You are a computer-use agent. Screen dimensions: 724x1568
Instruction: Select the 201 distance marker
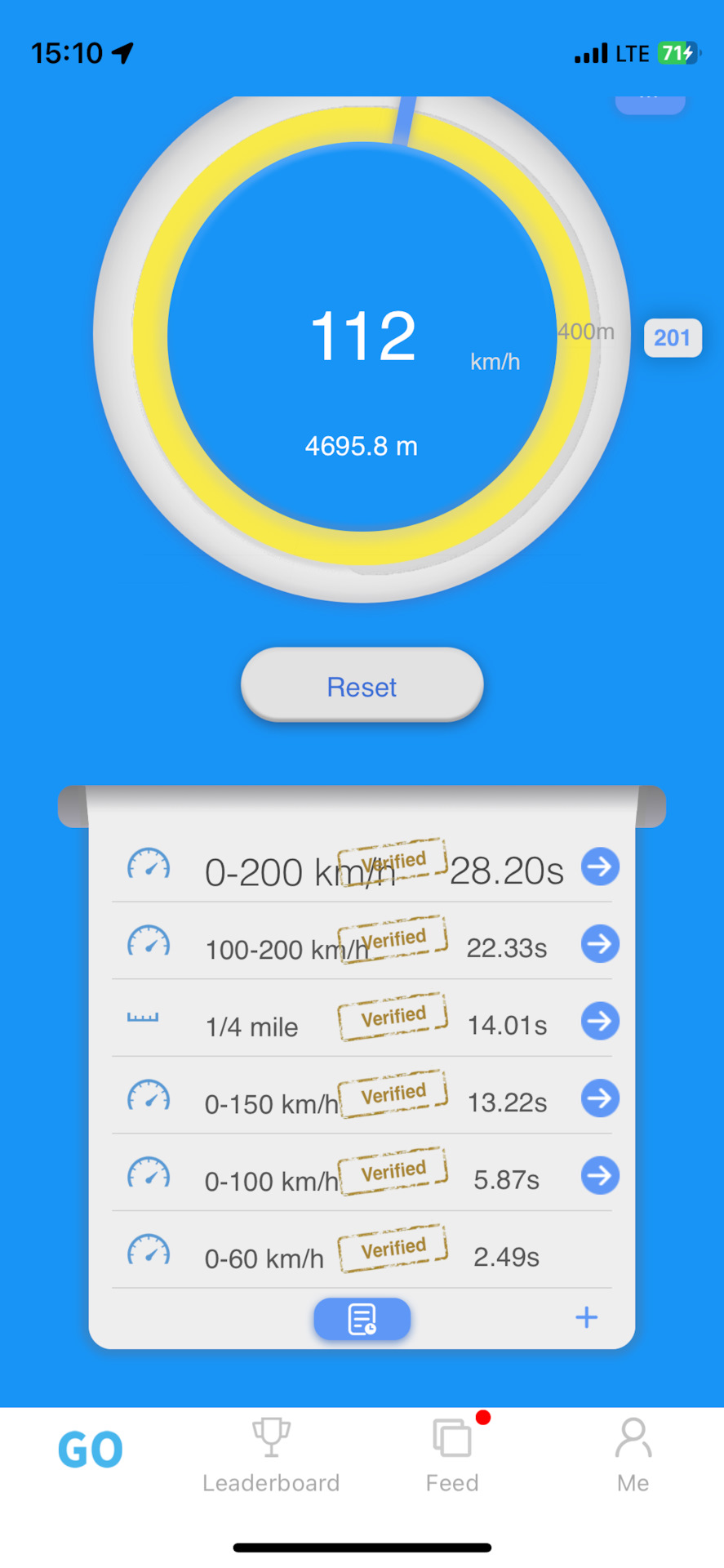(x=673, y=338)
